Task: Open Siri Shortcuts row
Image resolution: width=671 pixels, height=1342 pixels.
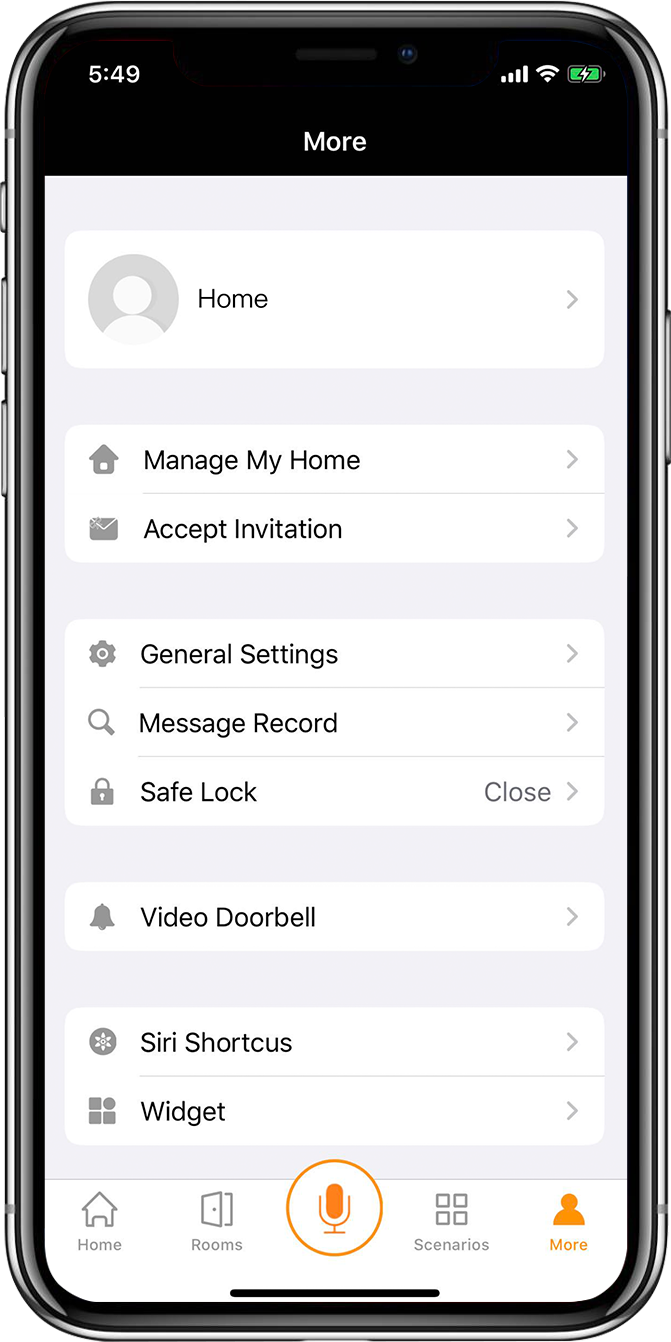Action: 334,1042
